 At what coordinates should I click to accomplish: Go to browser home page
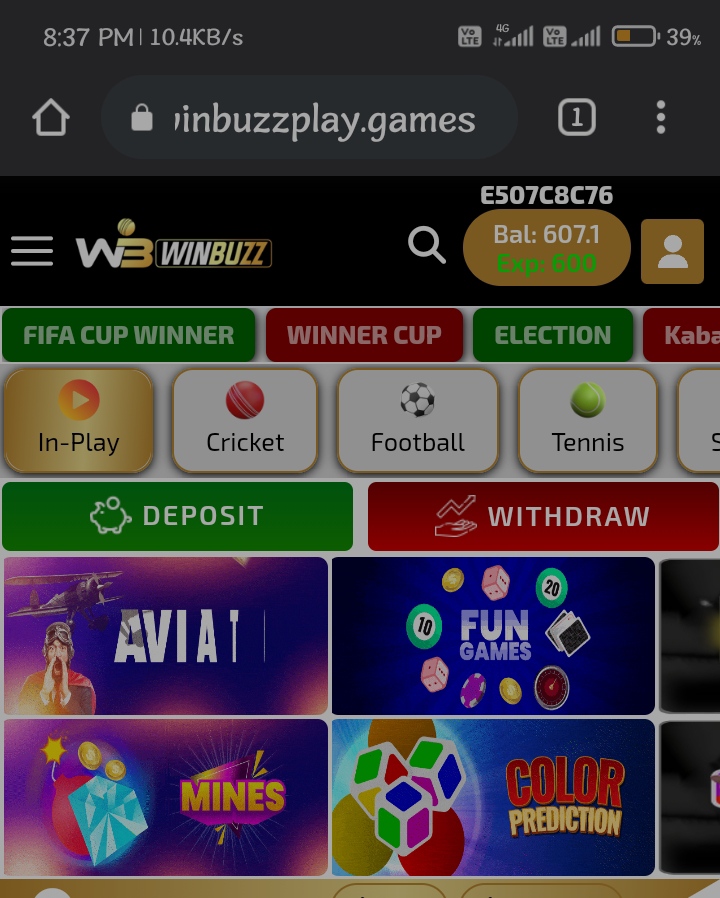click(x=51, y=119)
